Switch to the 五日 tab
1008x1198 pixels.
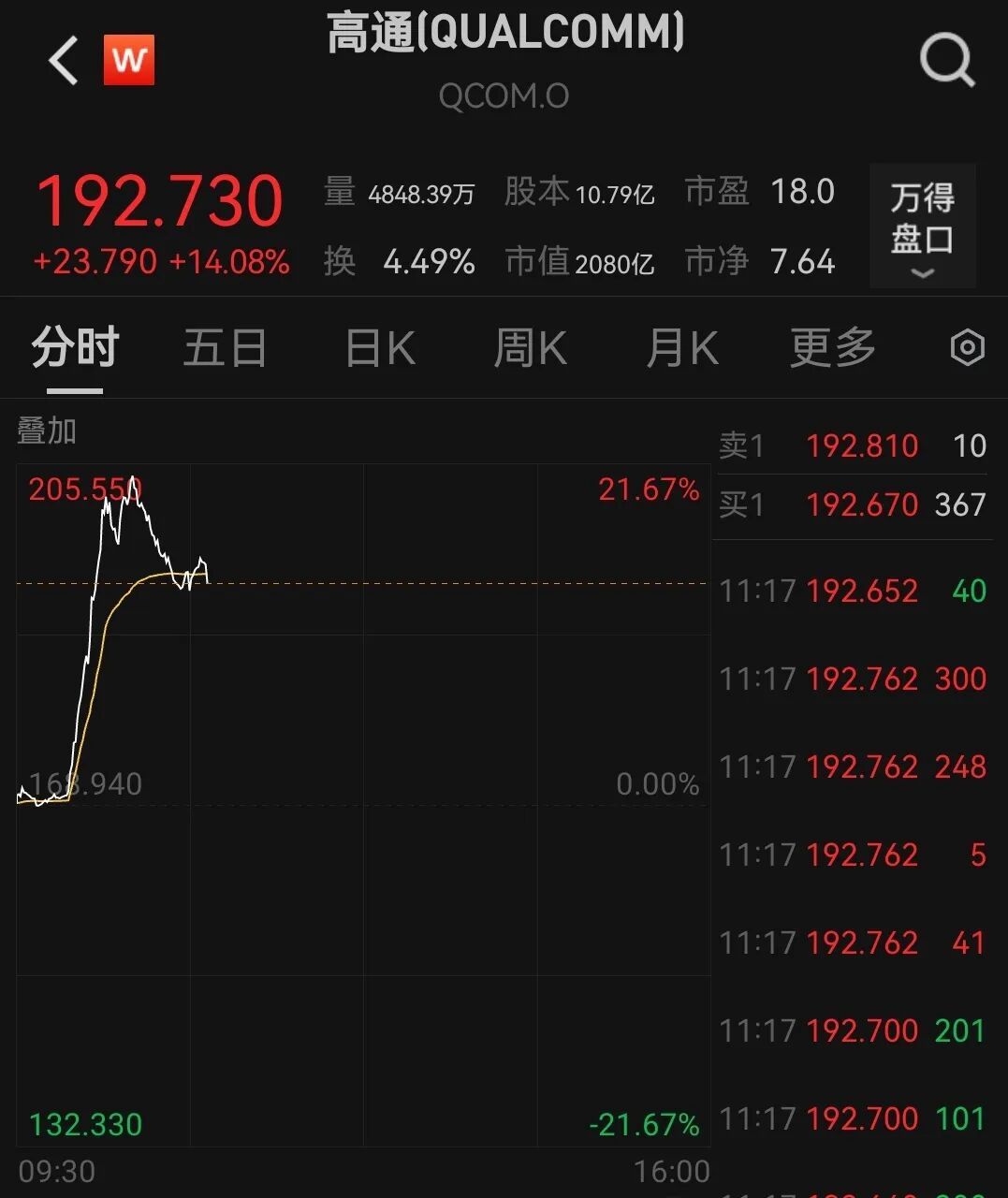(x=225, y=349)
